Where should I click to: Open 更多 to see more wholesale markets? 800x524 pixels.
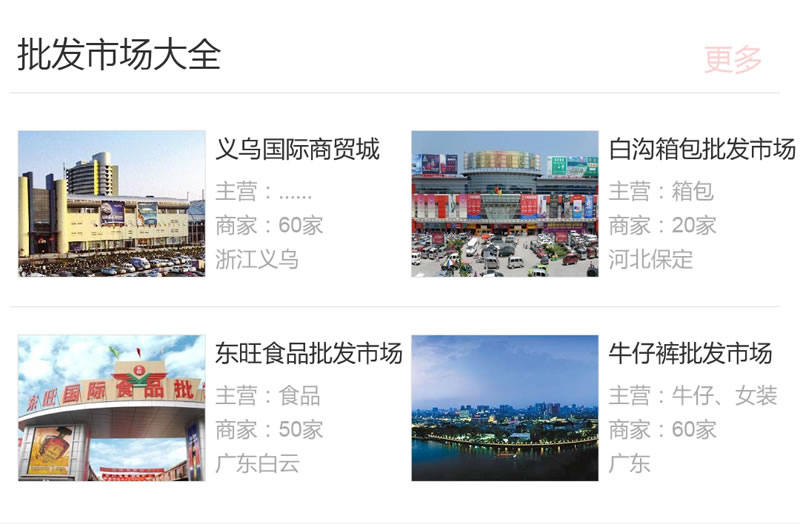pyautogui.click(x=732, y=59)
